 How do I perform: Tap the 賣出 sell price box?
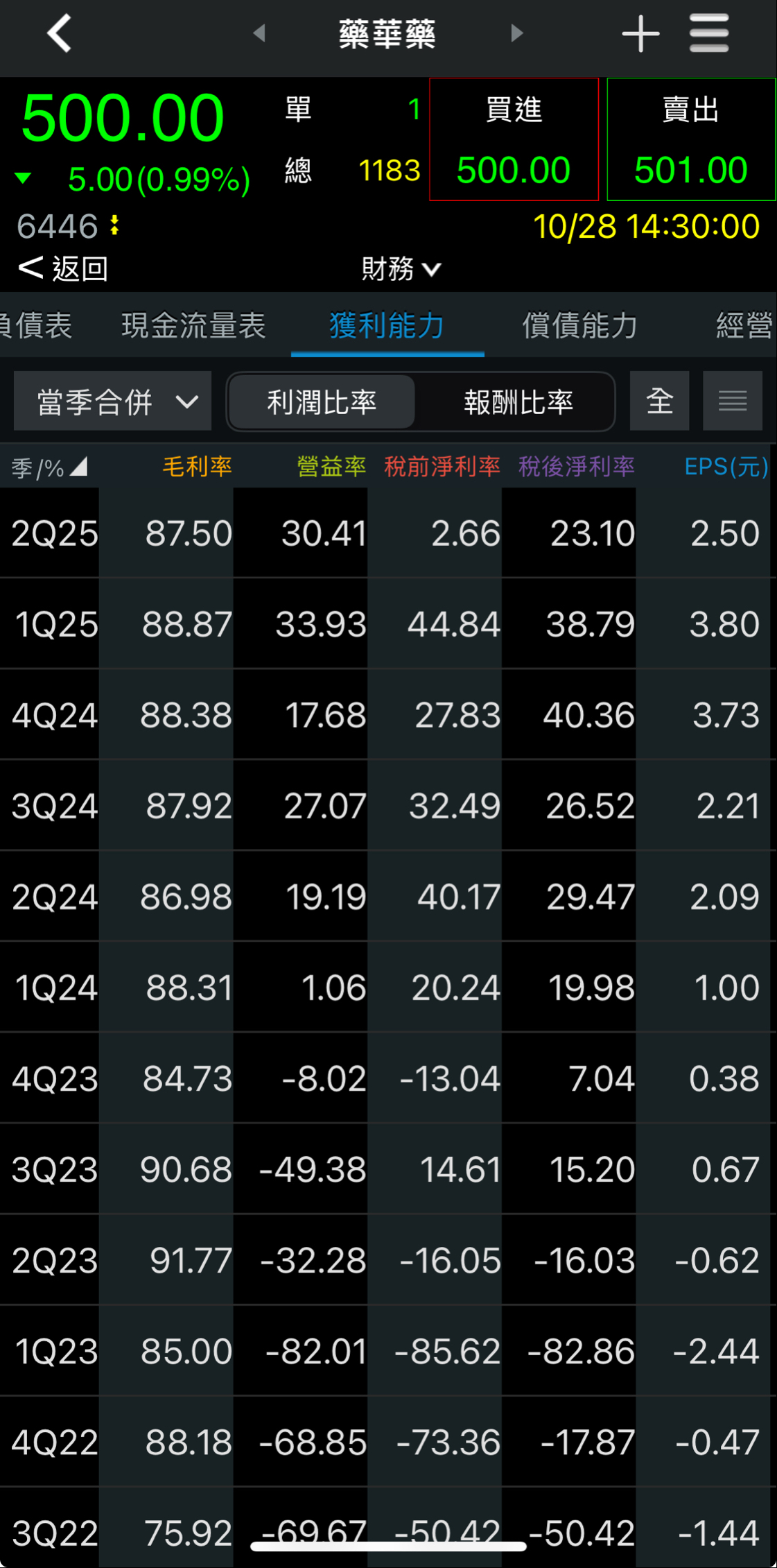pos(691,139)
